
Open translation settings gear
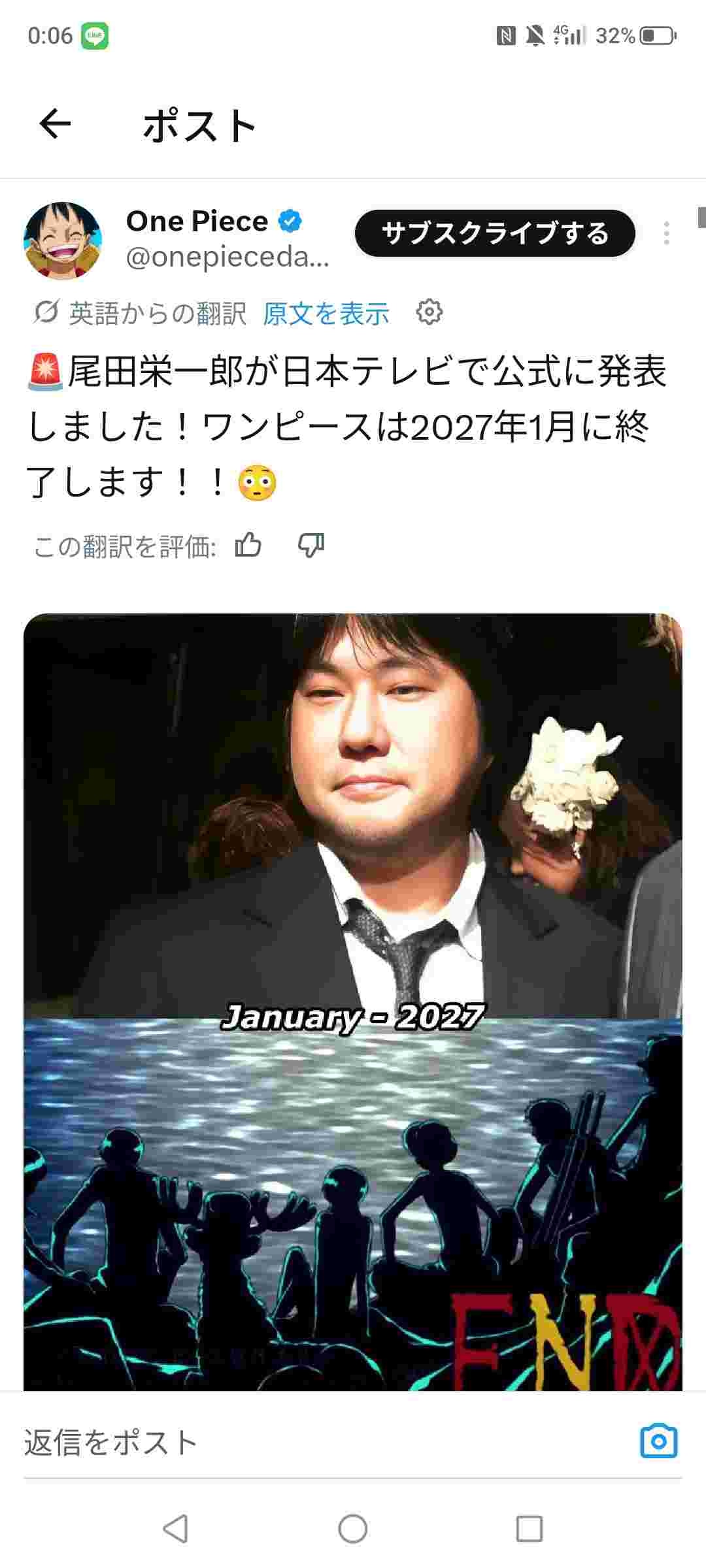point(429,312)
